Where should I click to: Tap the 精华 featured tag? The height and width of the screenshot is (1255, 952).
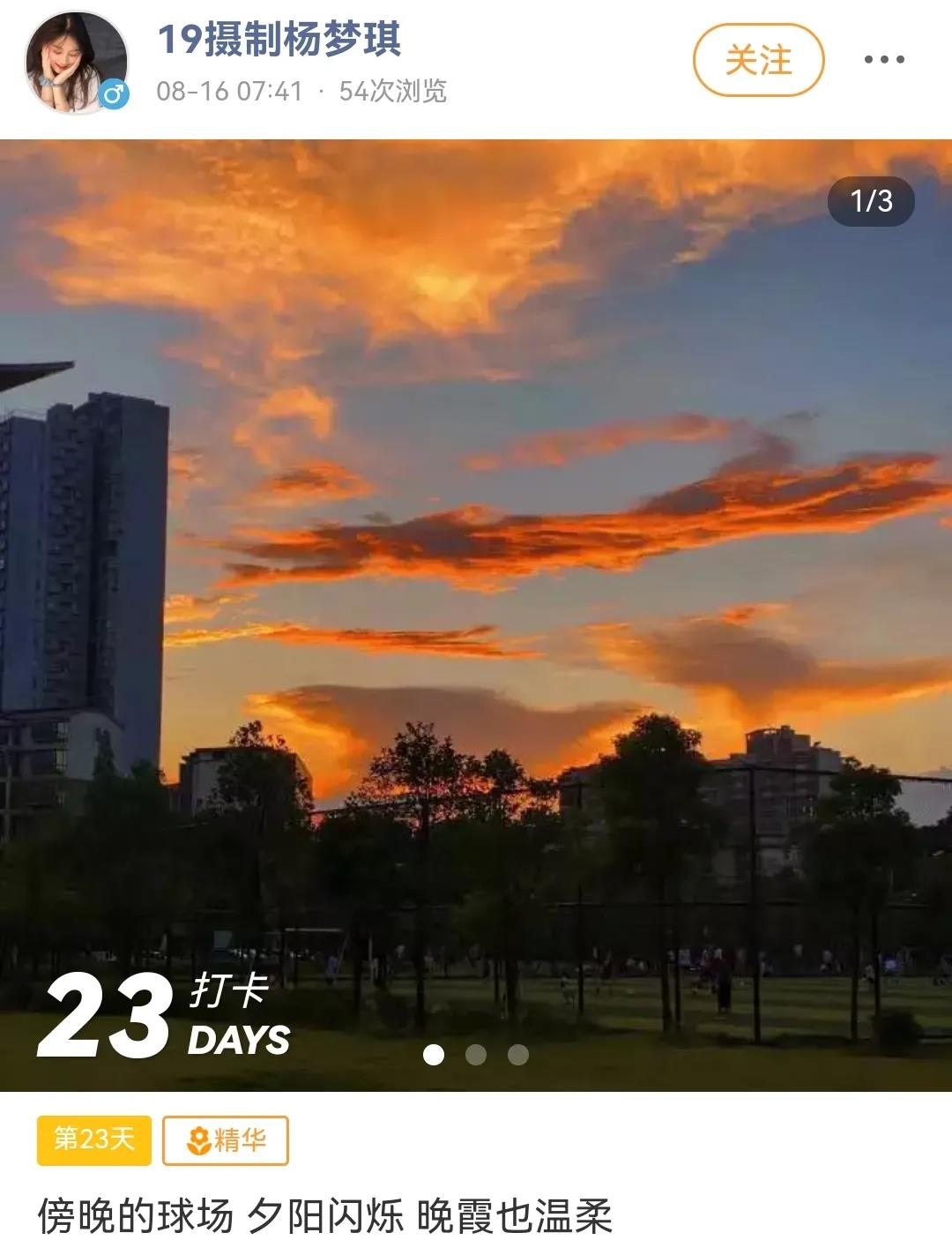(x=226, y=1140)
